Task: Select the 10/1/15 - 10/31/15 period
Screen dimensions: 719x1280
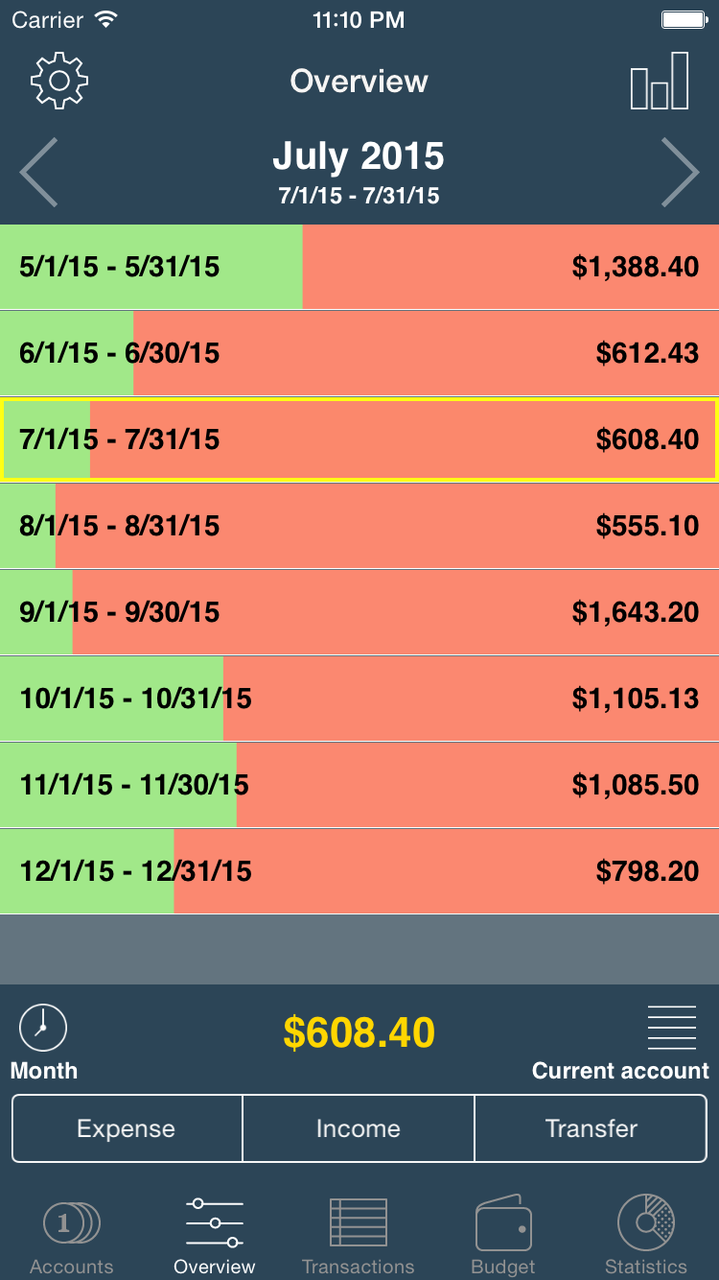Action: 359,698
